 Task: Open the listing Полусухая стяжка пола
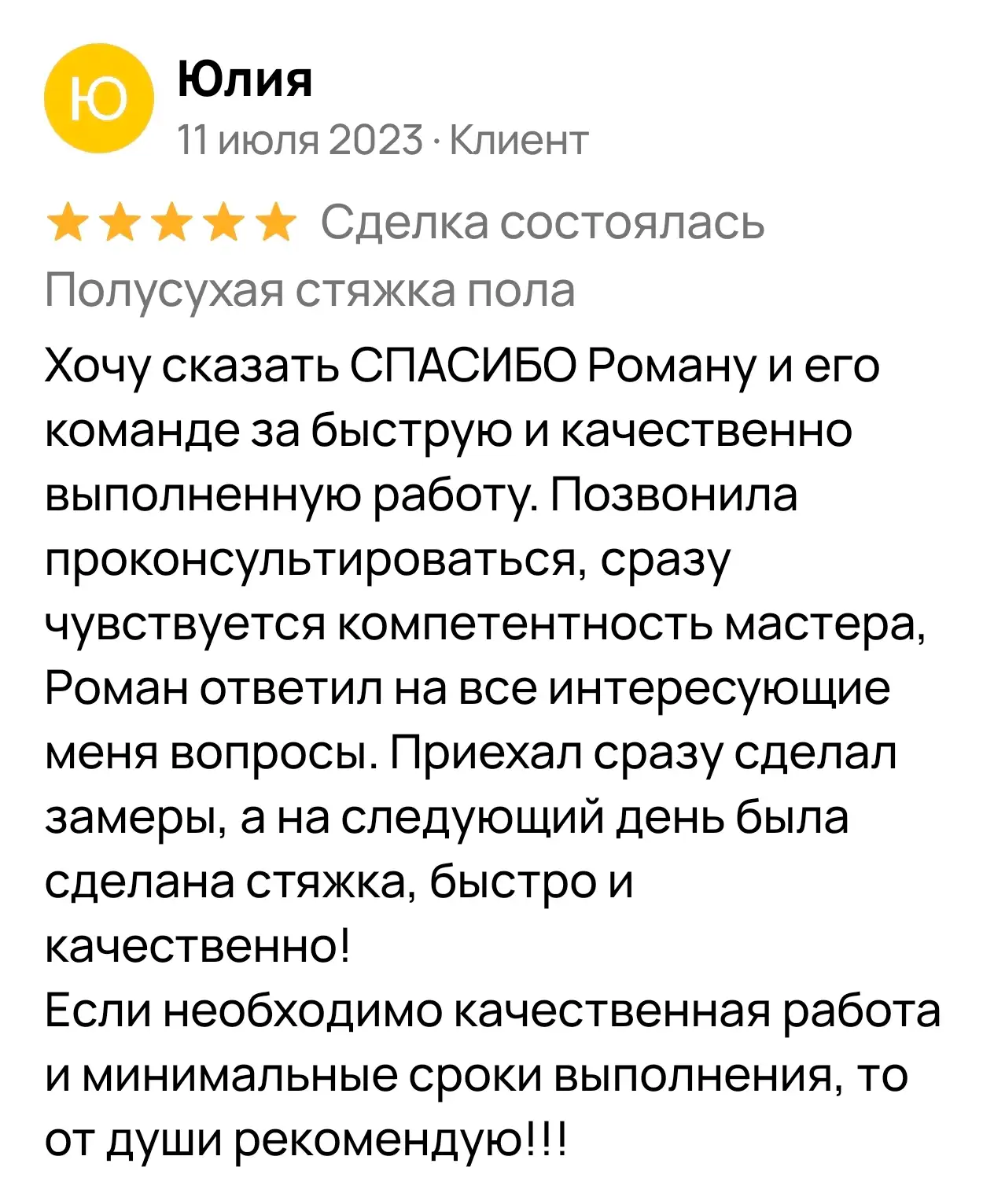pyautogui.click(x=310, y=290)
